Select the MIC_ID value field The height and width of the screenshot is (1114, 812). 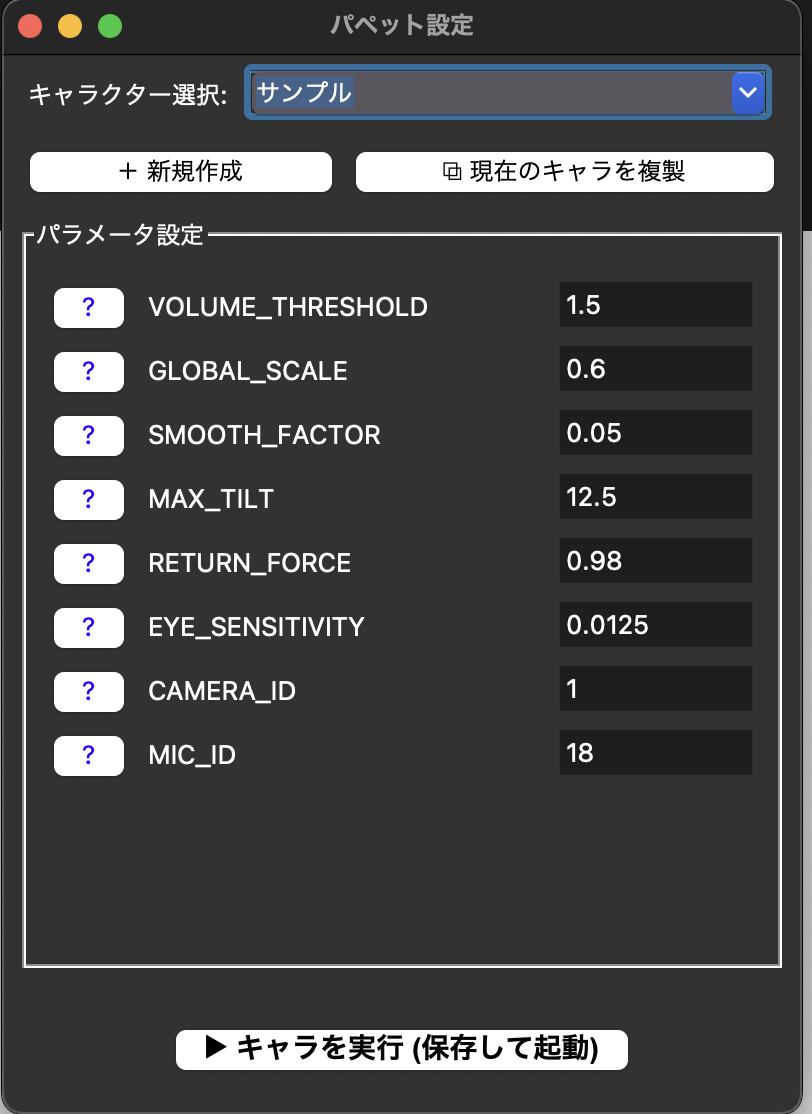pyautogui.click(x=655, y=753)
